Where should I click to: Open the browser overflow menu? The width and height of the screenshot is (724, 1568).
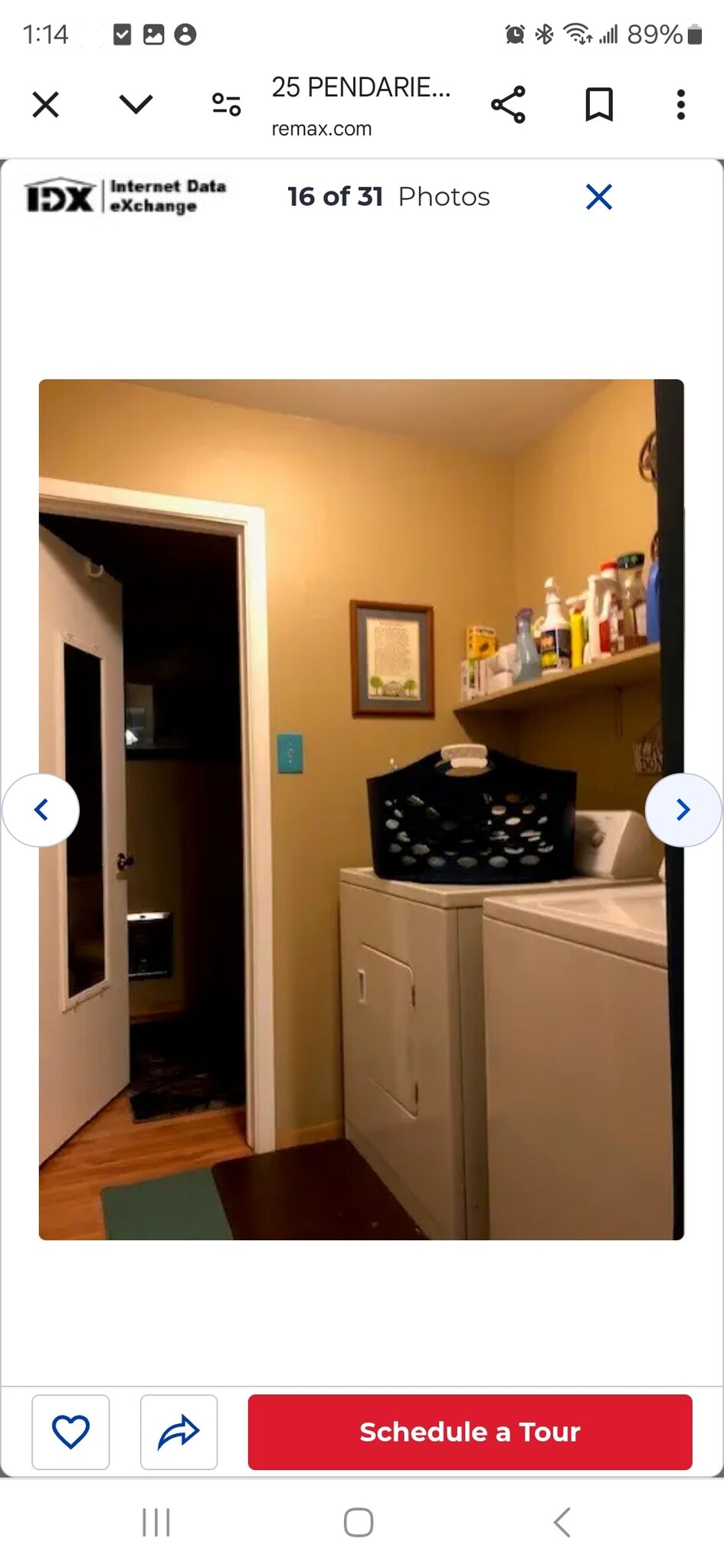coord(680,104)
